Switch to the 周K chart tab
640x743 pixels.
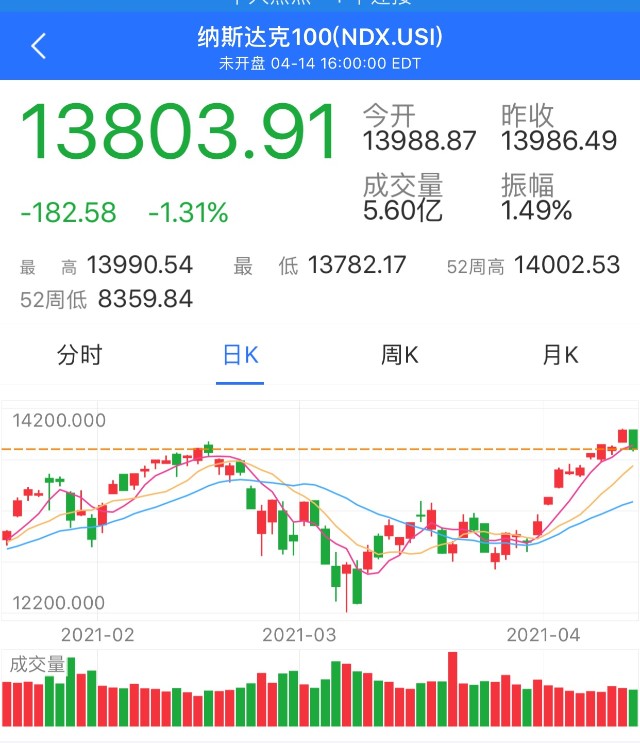[x=400, y=355]
